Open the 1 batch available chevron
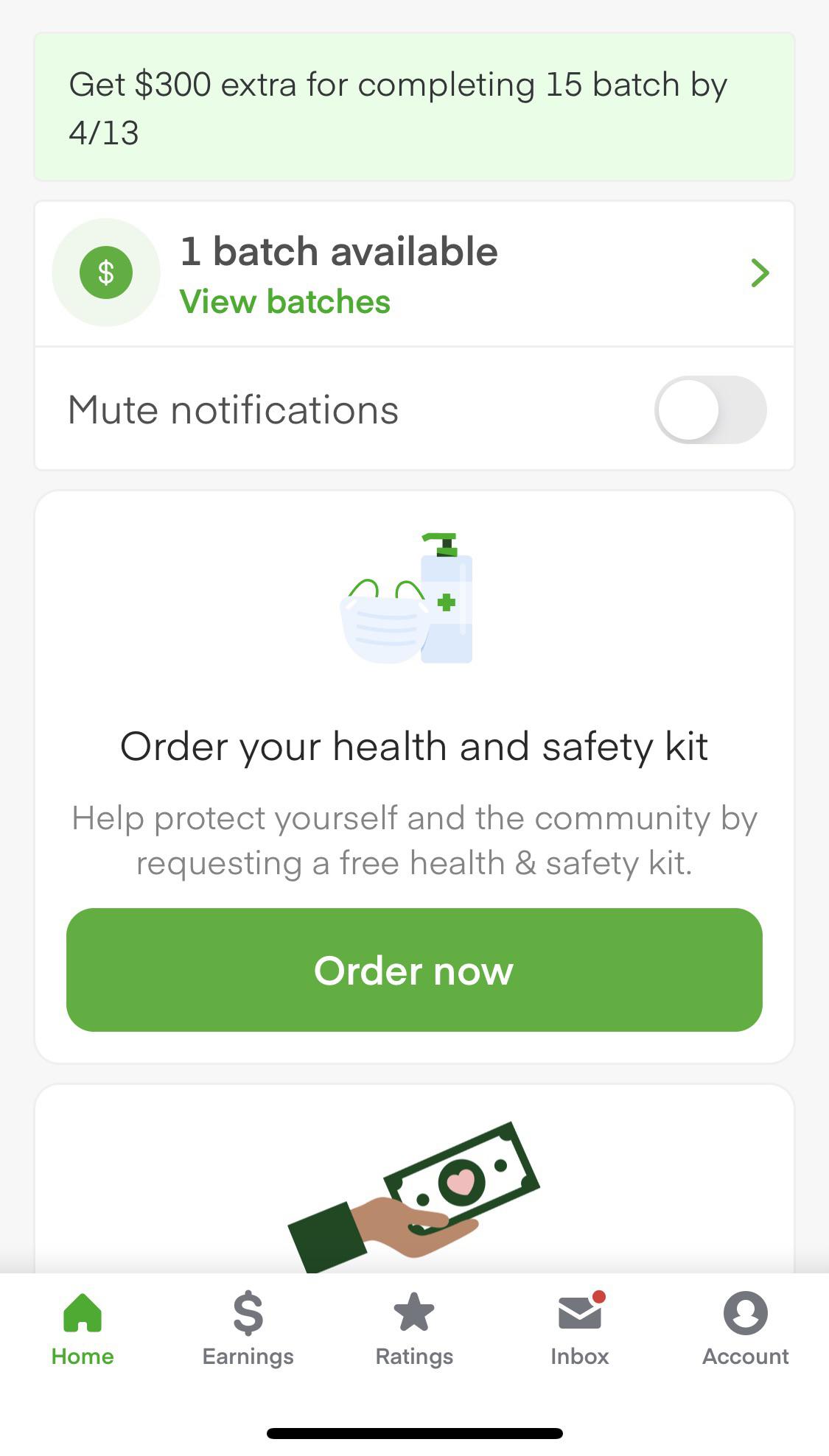 (760, 273)
